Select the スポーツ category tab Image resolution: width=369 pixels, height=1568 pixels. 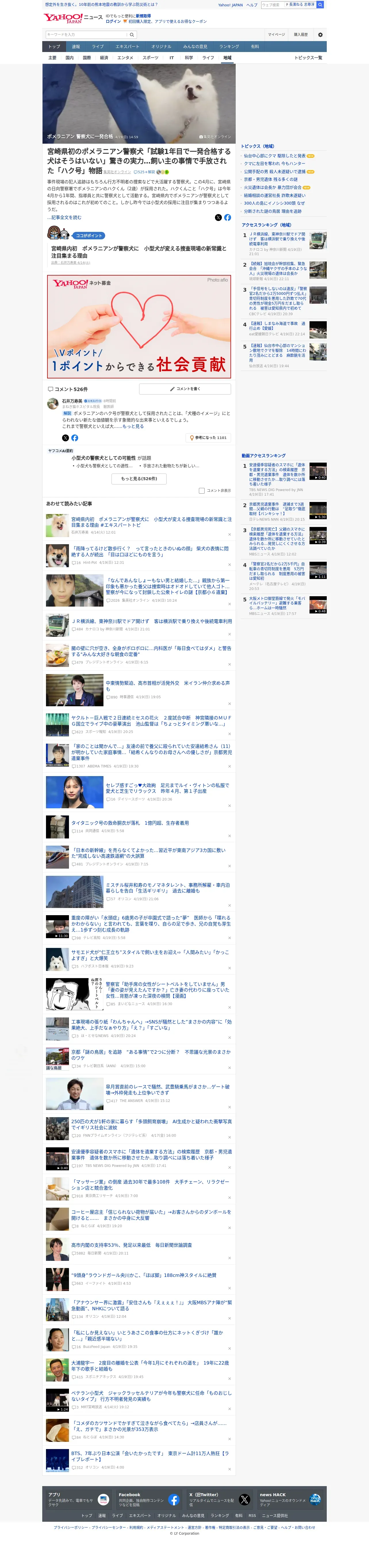(150, 58)
